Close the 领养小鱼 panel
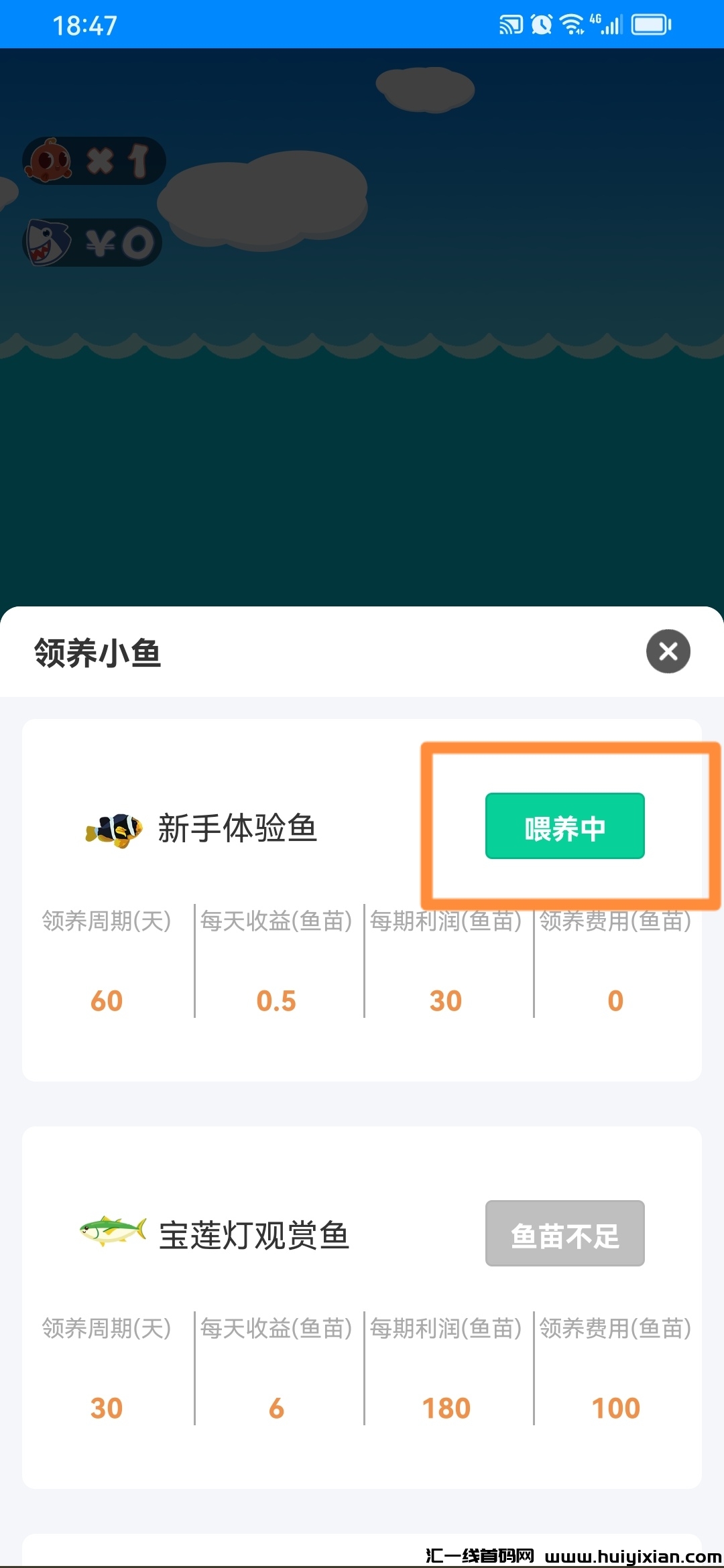The width and height of the screenshot is (724, 1568). point(668,651)
